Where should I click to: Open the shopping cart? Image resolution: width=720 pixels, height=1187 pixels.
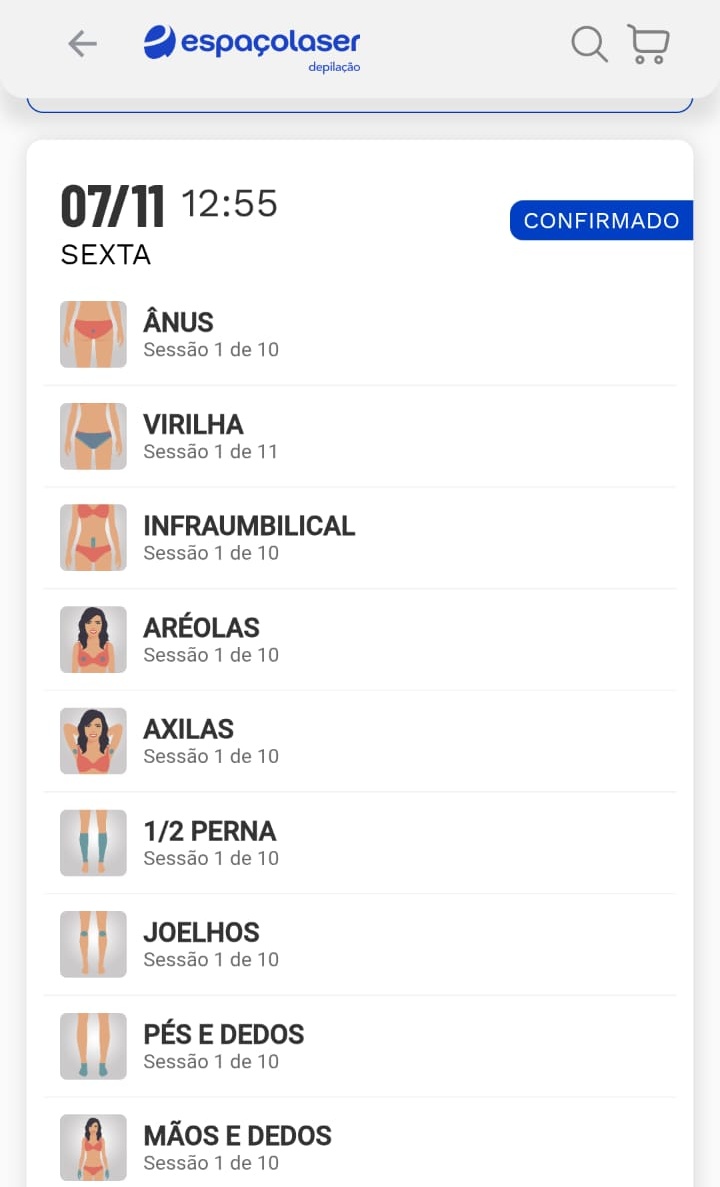point(649,44)
